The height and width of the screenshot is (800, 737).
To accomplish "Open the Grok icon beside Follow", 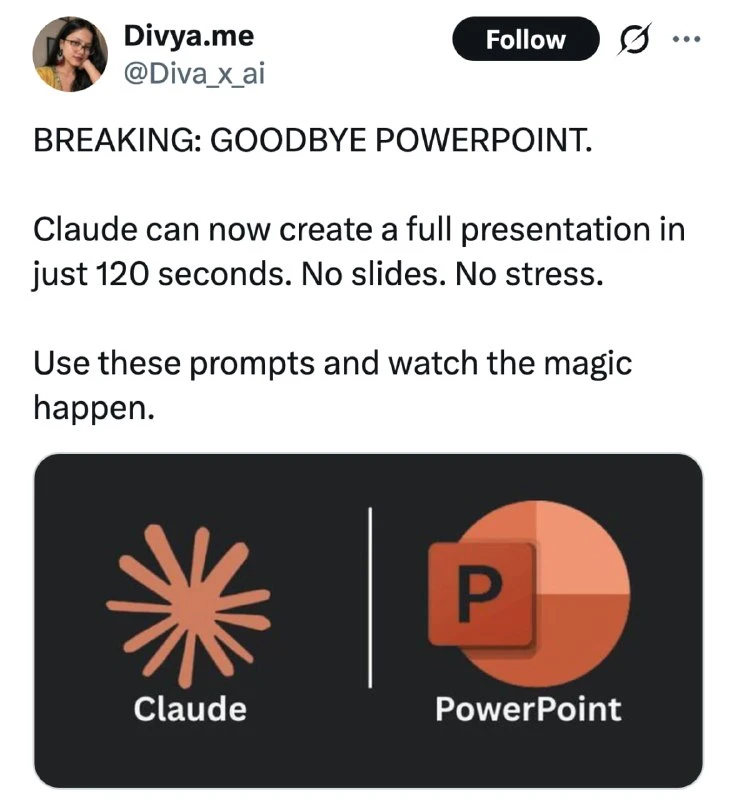I will 634,39.
